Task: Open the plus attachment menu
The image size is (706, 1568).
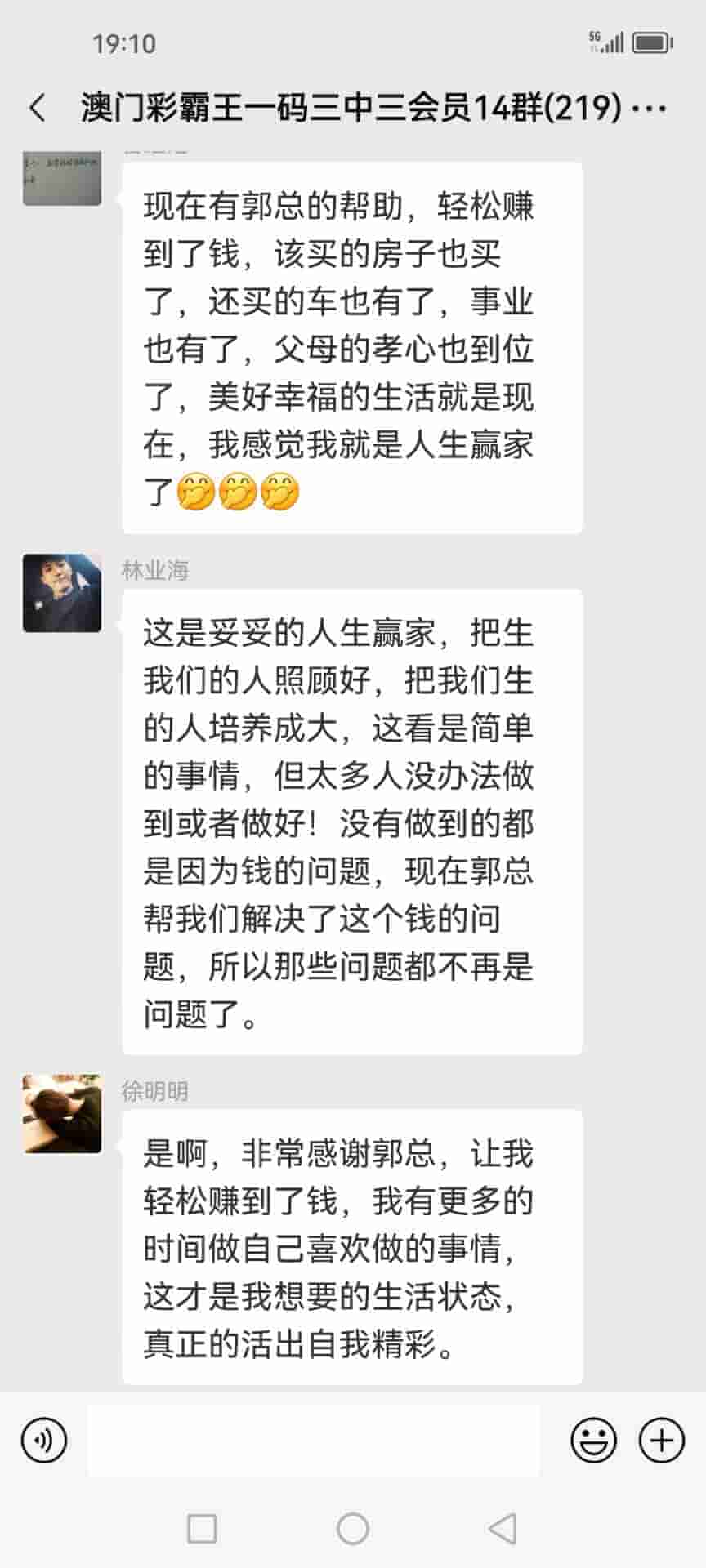Action: click(661, 1440)
